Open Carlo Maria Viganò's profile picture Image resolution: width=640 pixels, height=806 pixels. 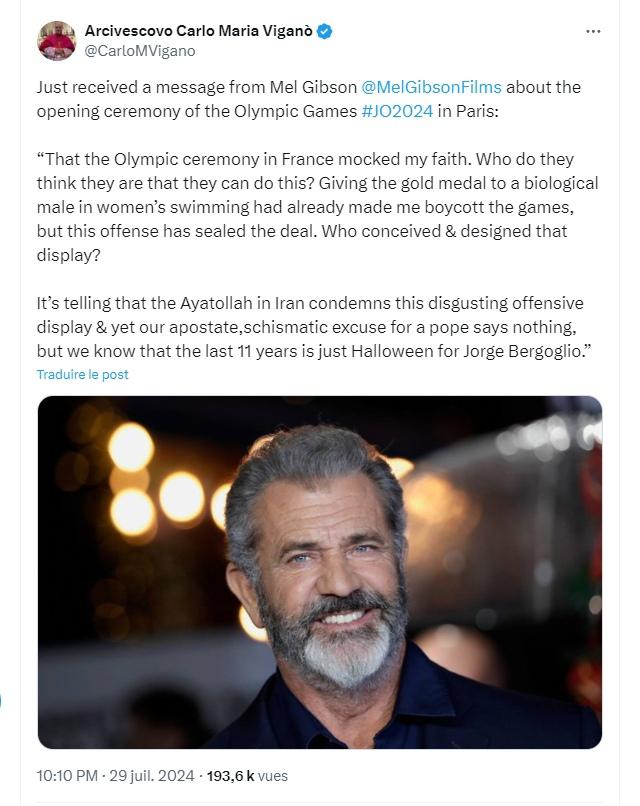(57, 40)
